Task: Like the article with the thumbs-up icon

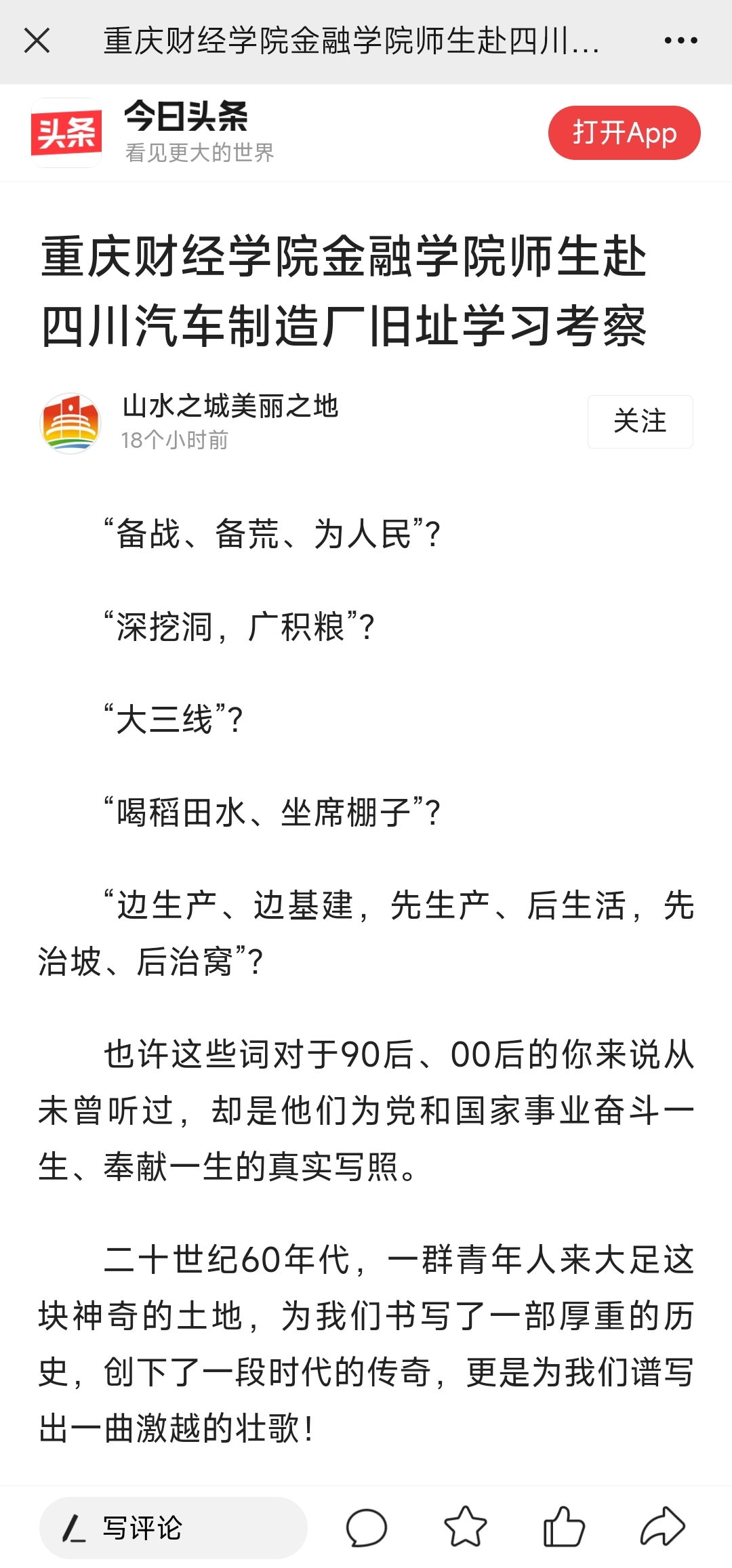Action: (563, 1527)
